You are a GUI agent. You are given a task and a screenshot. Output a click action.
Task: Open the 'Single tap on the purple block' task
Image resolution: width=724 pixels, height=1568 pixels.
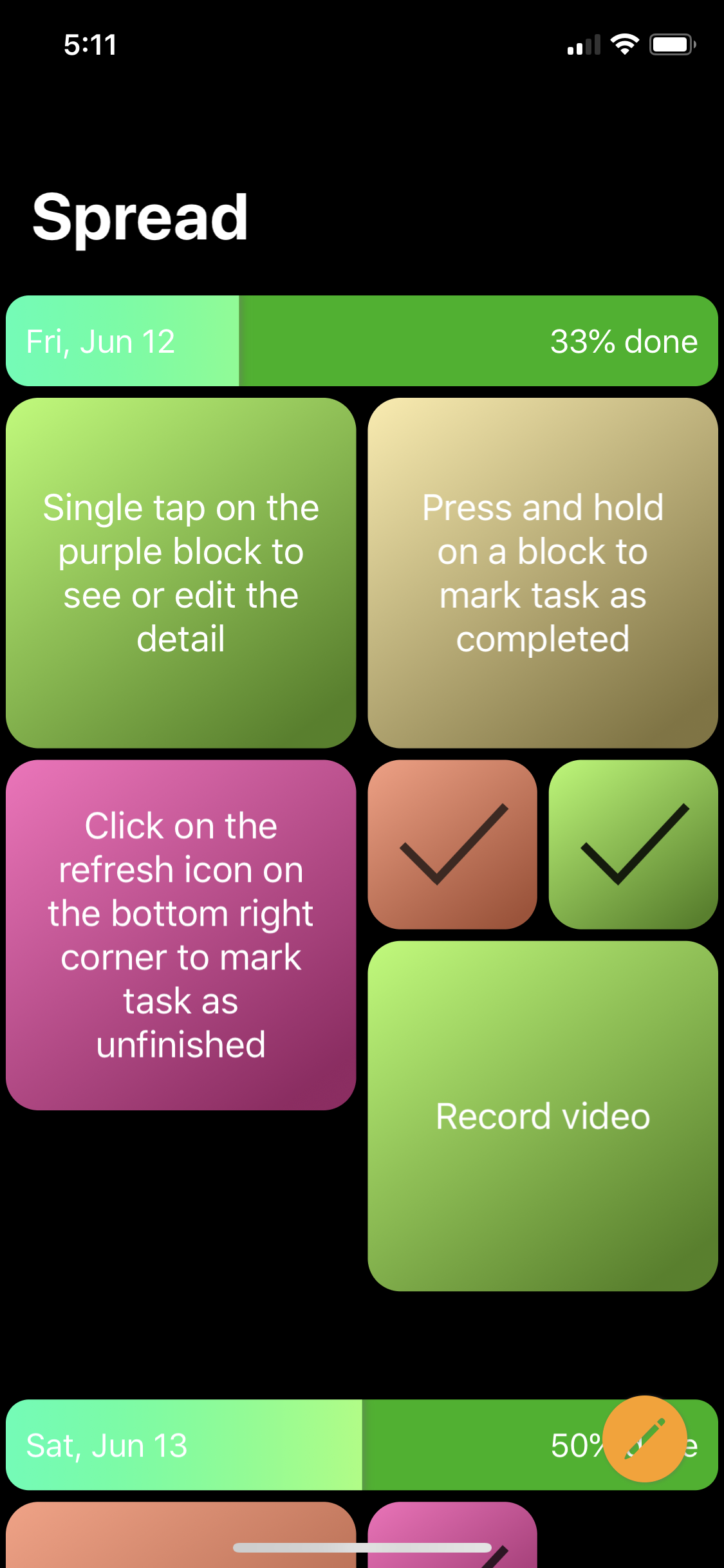click(181, 573)
